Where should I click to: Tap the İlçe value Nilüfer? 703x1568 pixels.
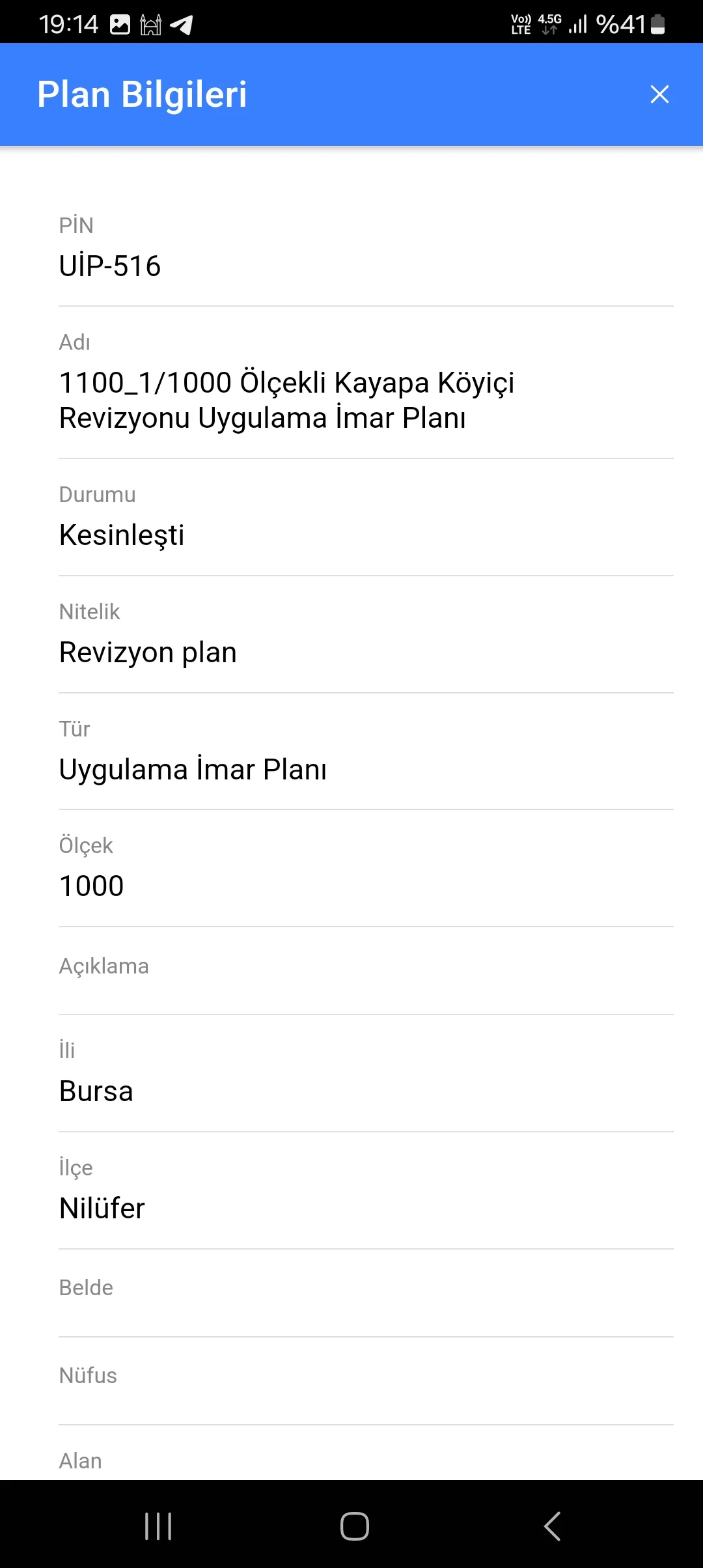102,1208
